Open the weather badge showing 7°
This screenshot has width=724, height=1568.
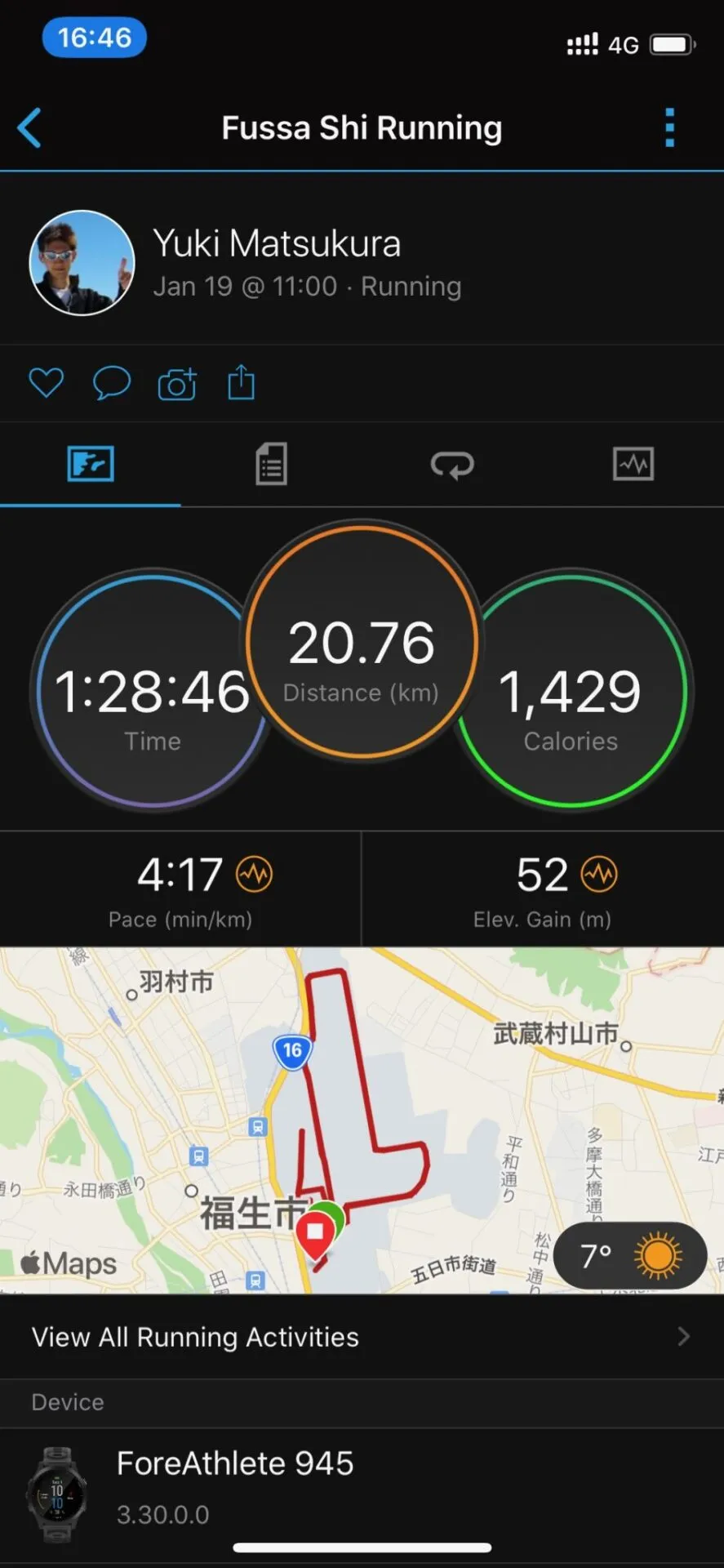coord(629,1255)
